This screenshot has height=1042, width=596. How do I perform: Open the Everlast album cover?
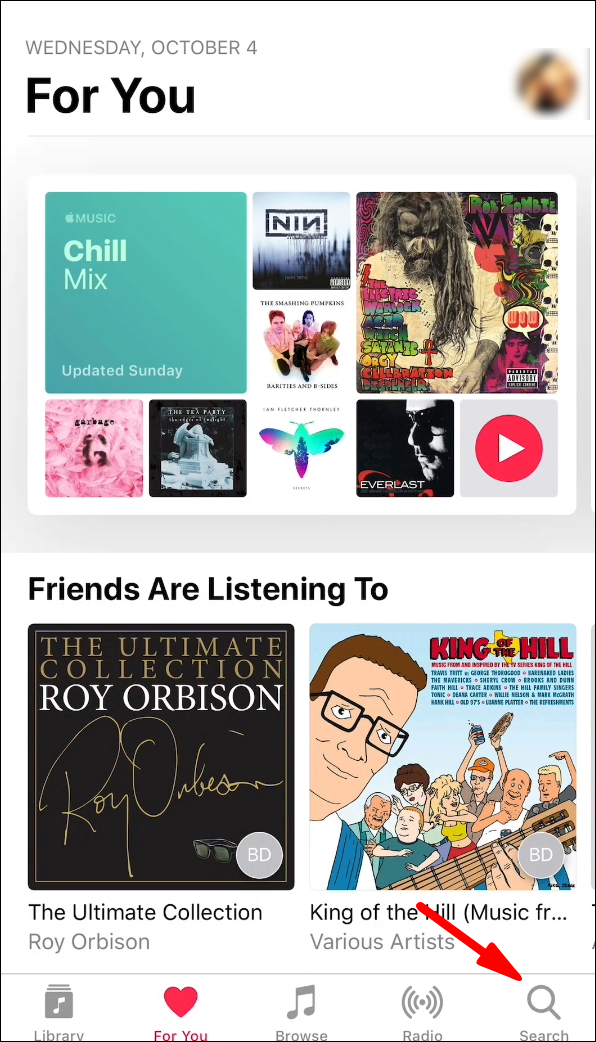point(405,448)
